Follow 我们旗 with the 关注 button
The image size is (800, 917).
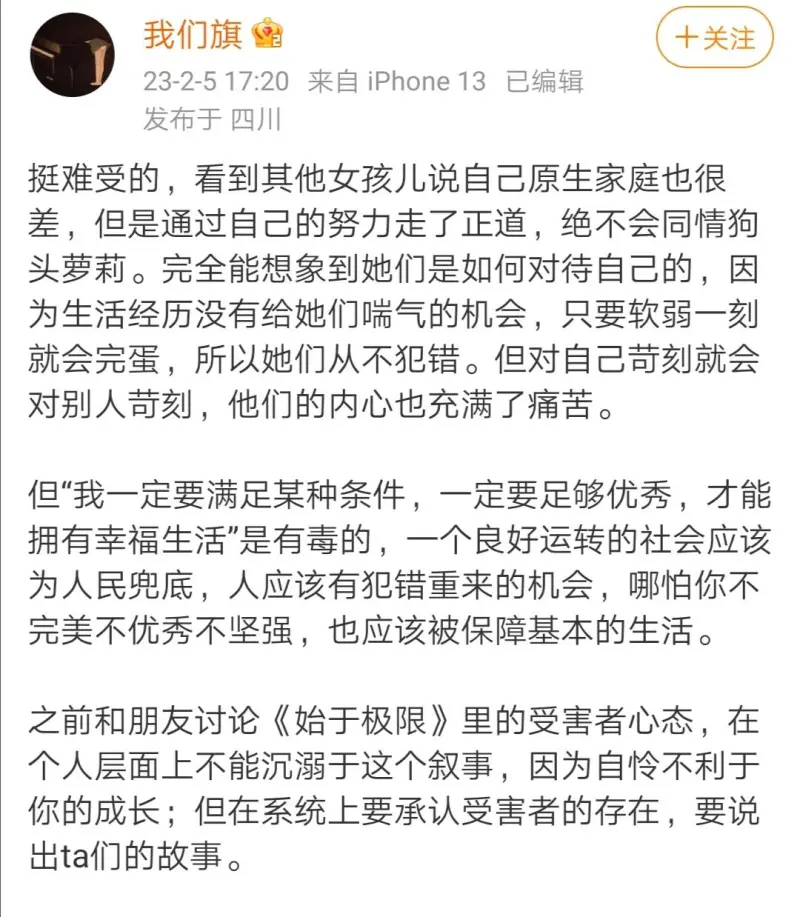pos(715,39)
